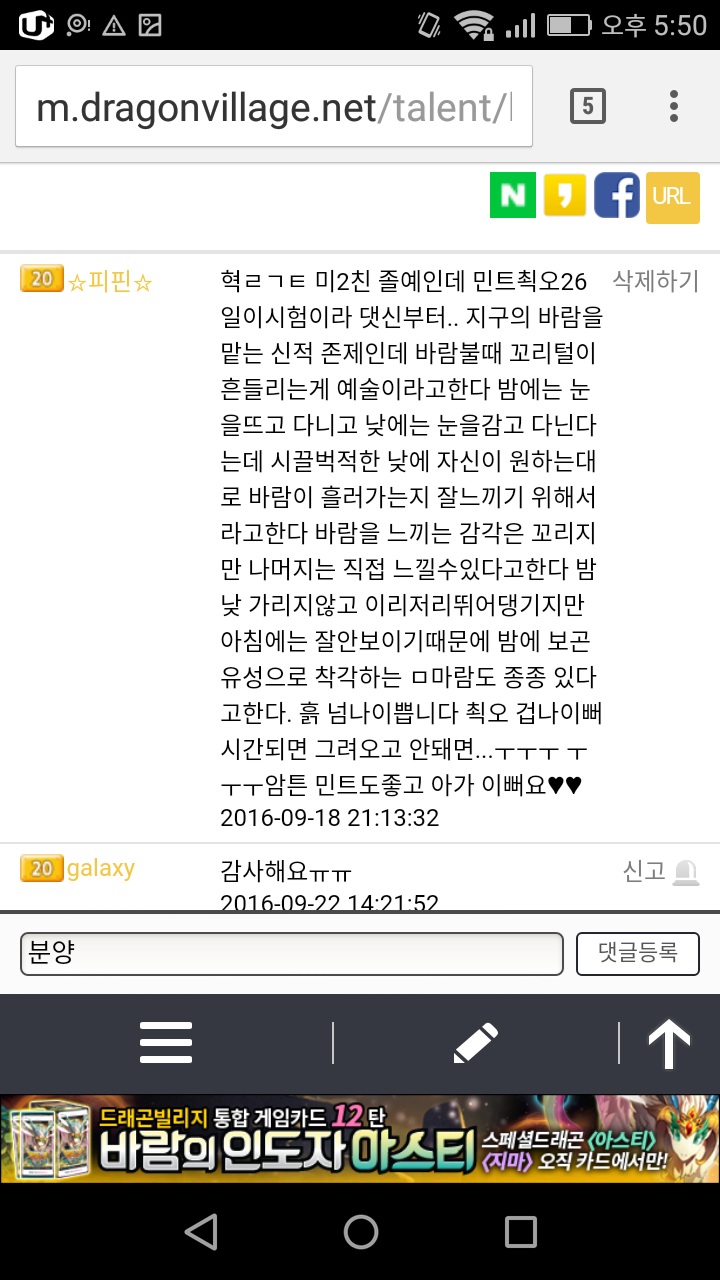
Task: Share the post to Naver
Action: [x=513, y=195]
